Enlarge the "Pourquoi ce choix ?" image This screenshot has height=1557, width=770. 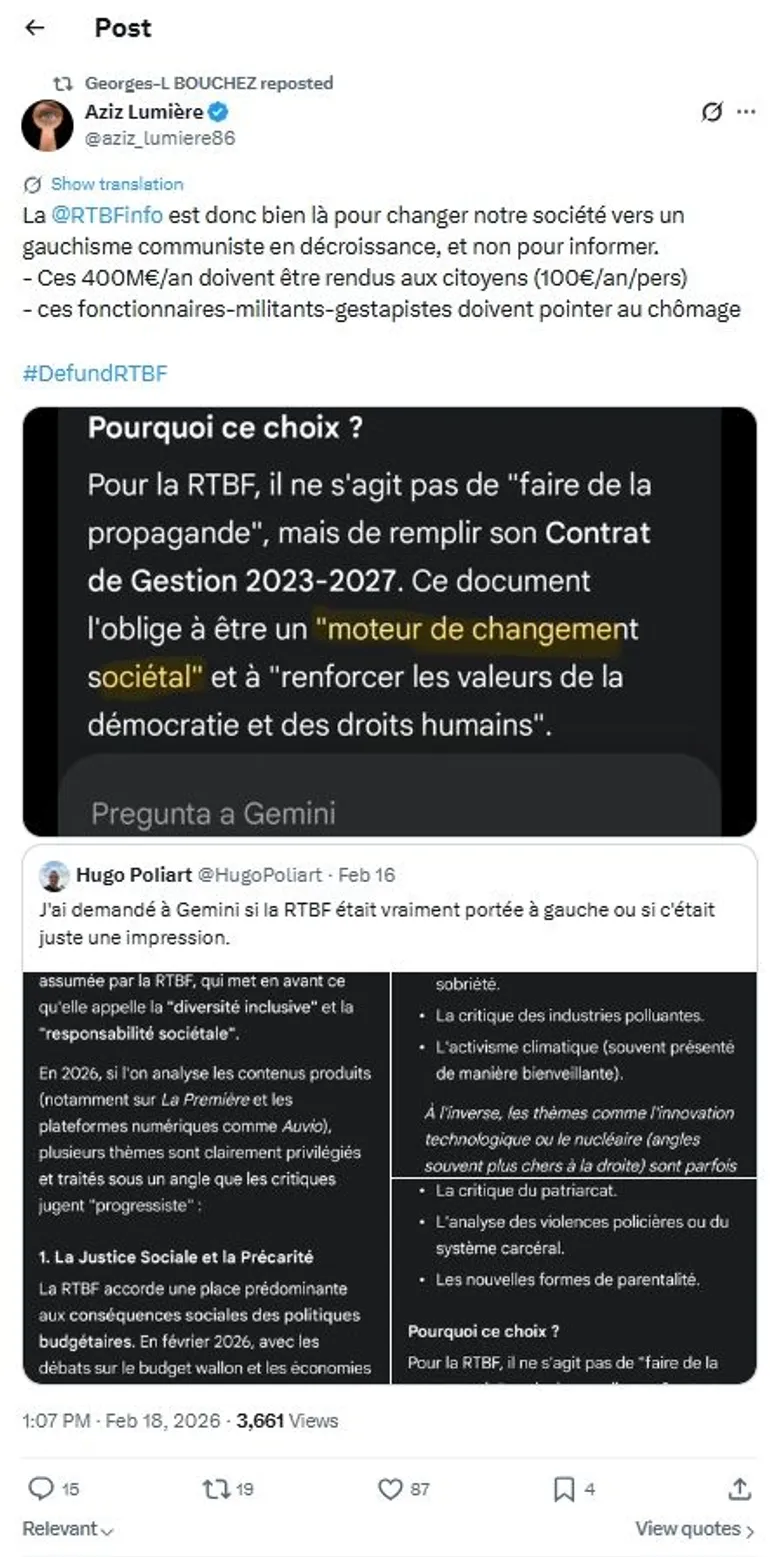coord(389,620)
